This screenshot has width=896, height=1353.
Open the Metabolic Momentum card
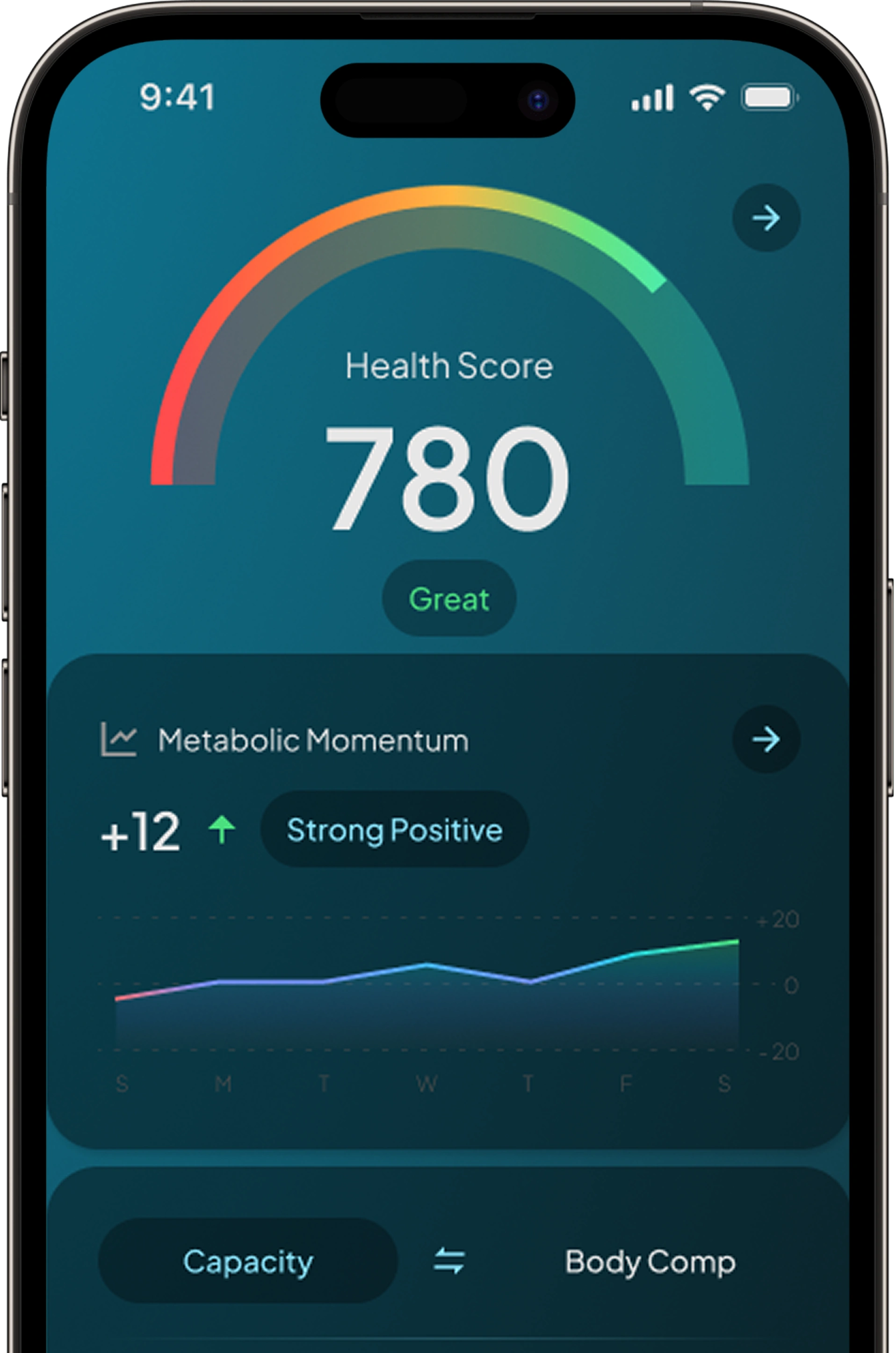pyautogui.click(x=312, y=740)
